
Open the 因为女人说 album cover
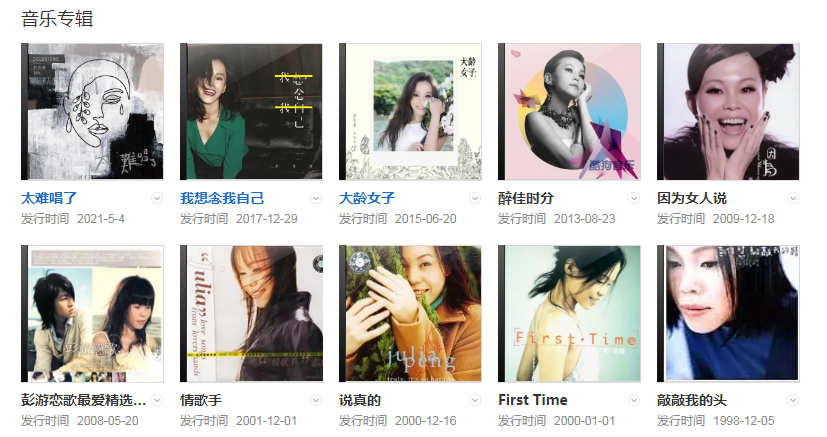[x=728, y=112]
